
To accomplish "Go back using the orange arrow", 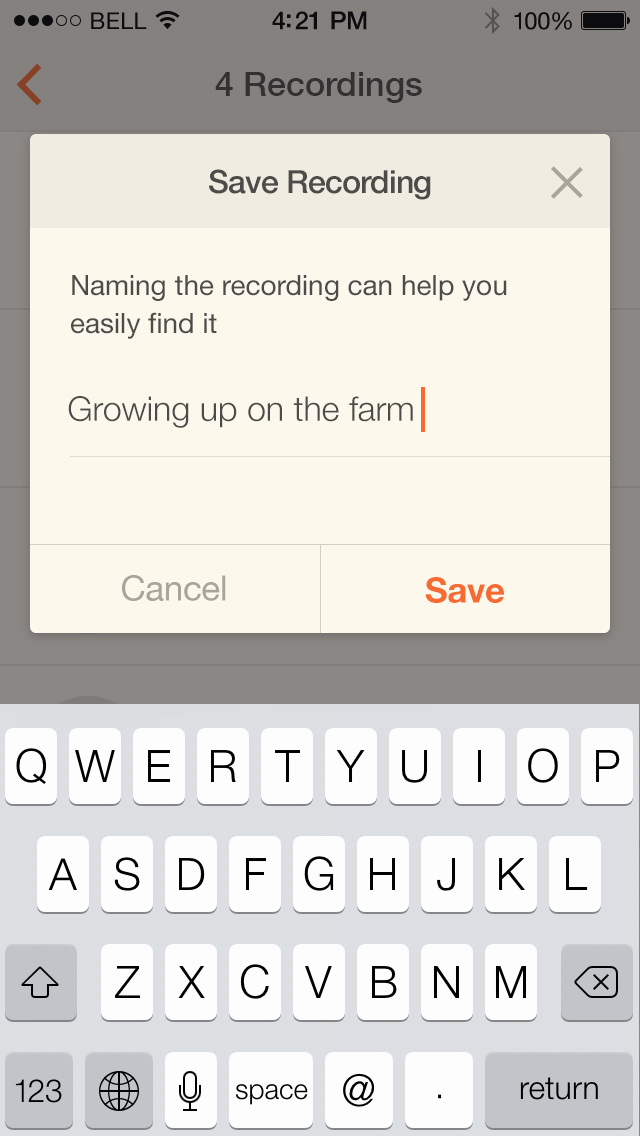I will (x=30, y=85).
